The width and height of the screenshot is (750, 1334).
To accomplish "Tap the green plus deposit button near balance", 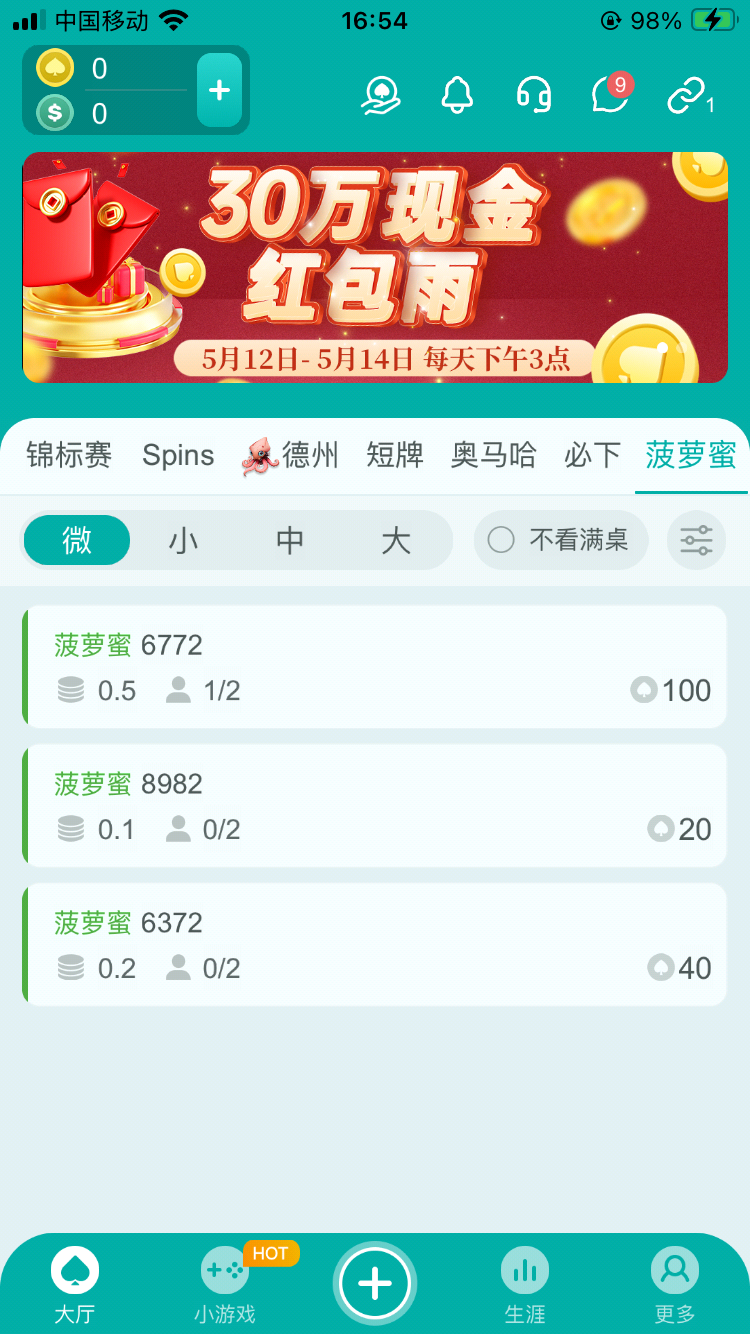I will (x=218, y=90).
